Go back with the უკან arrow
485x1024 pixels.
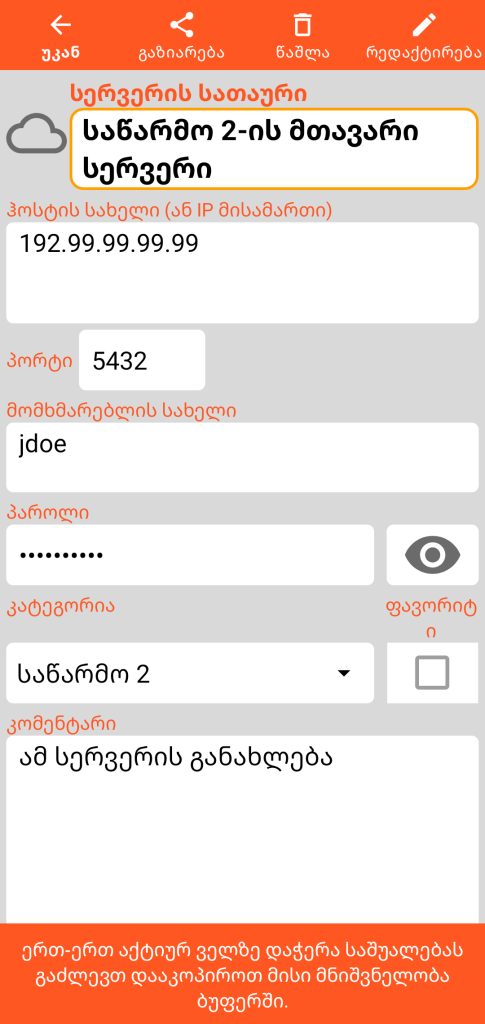61,35
